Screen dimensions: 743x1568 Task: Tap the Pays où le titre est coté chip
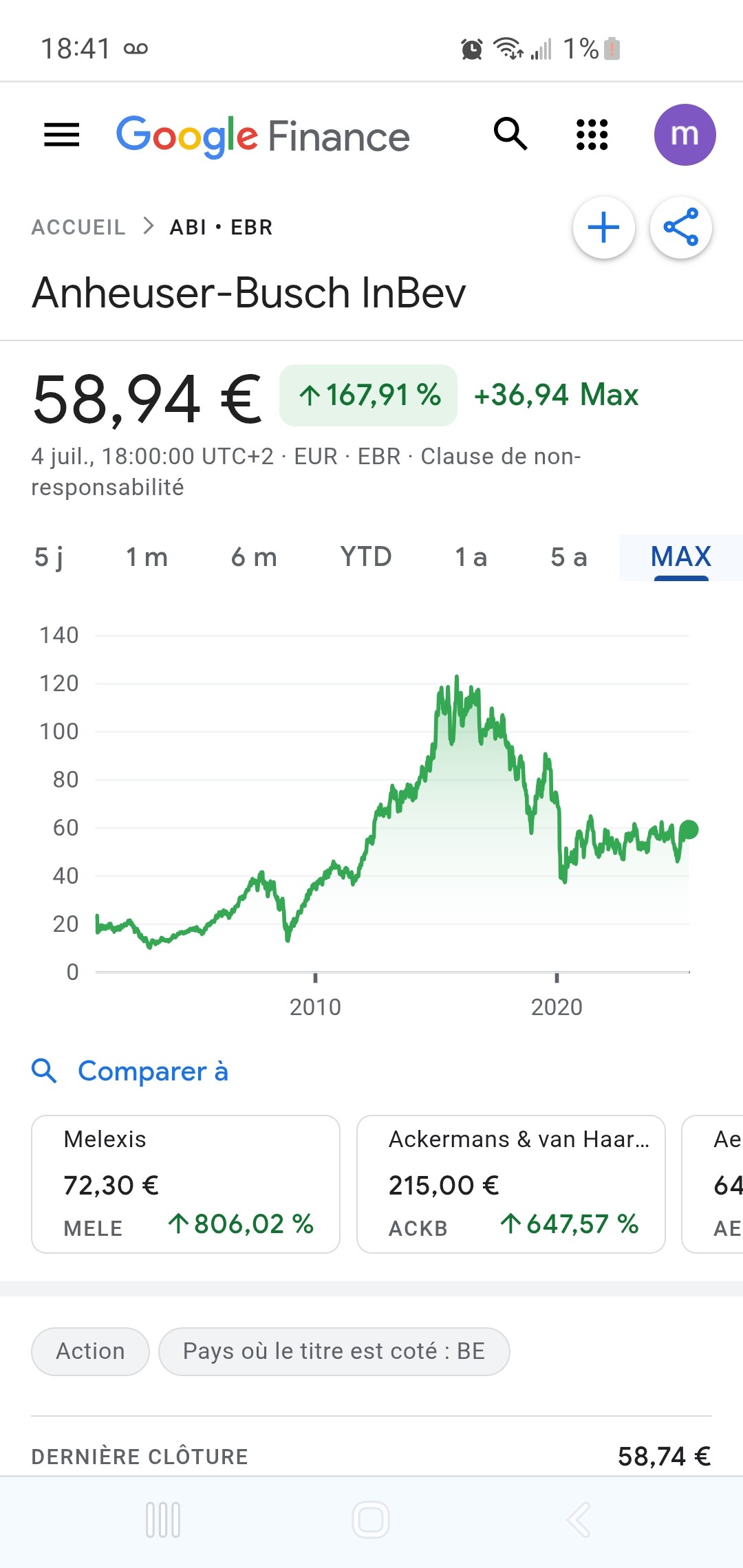coord(334,1351)
